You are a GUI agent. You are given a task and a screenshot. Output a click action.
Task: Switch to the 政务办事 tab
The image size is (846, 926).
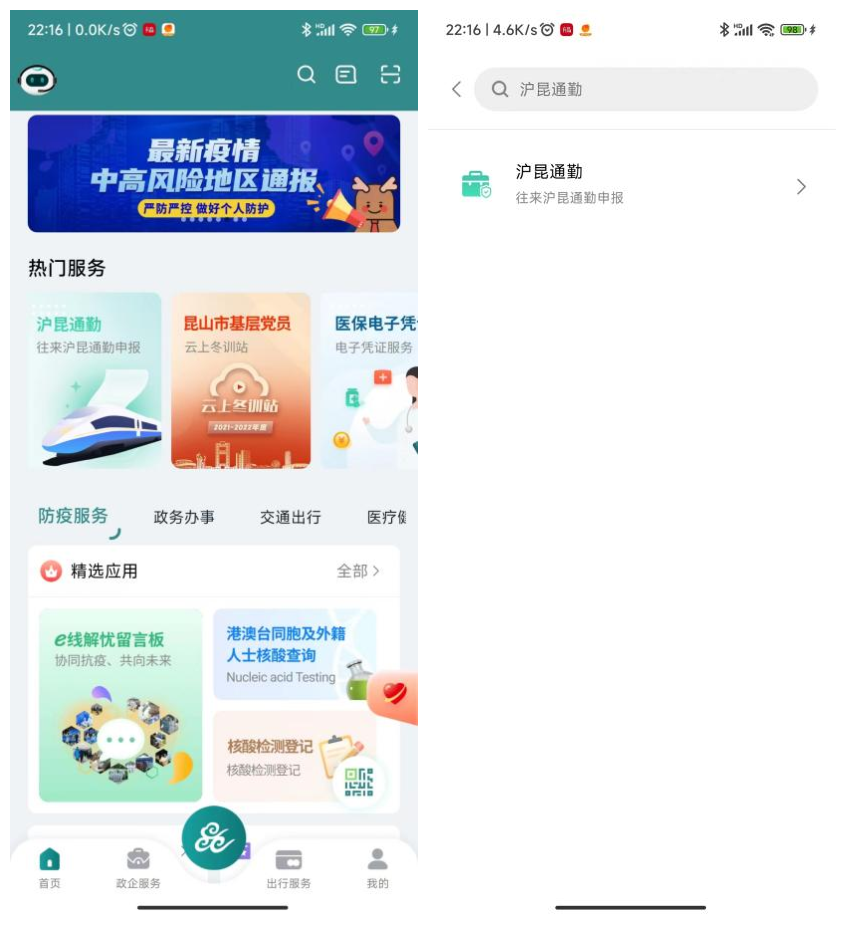pyautogui.click(x=184, y=517)
